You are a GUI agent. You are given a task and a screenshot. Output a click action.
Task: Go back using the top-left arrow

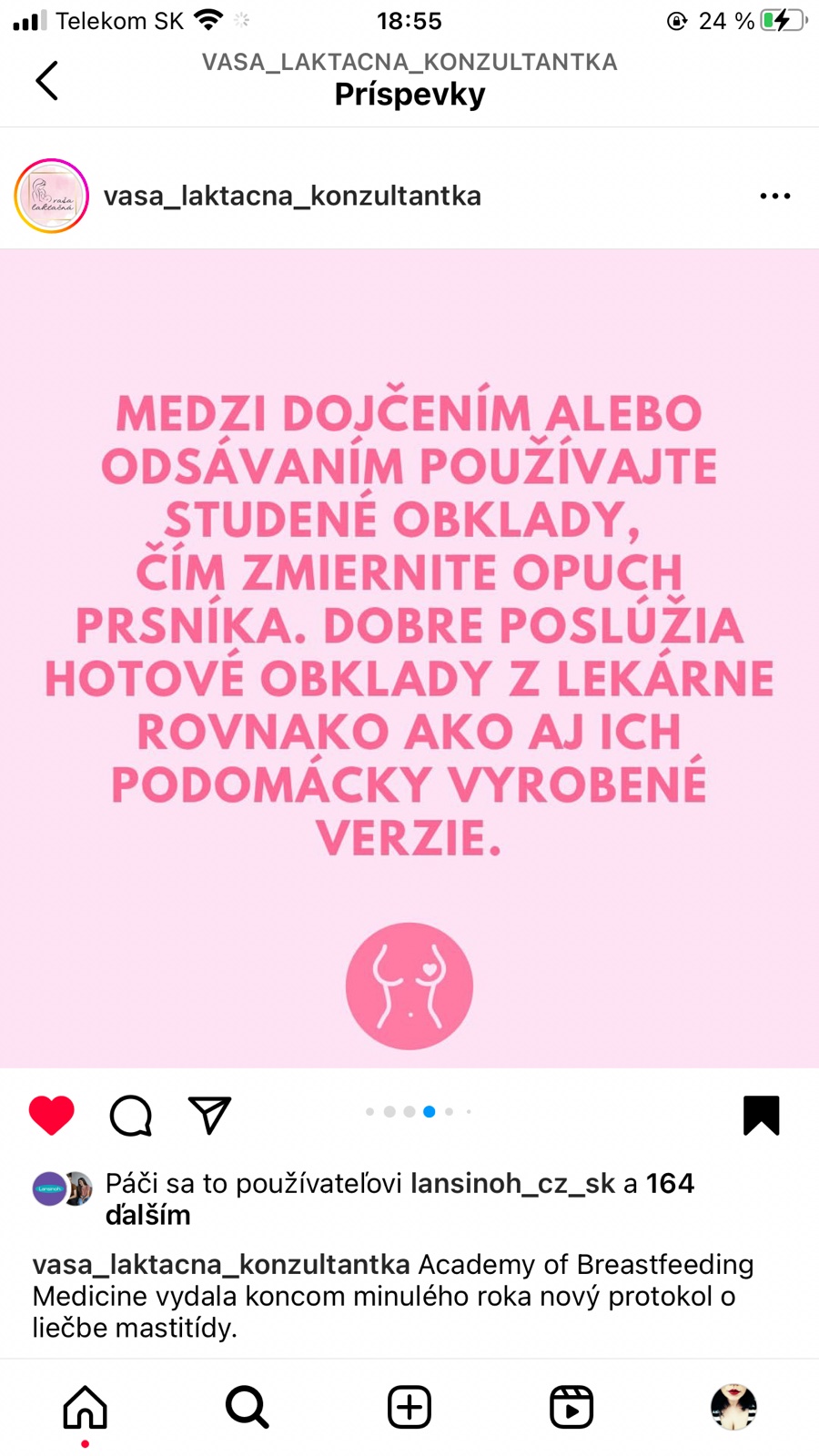point(47,81)
